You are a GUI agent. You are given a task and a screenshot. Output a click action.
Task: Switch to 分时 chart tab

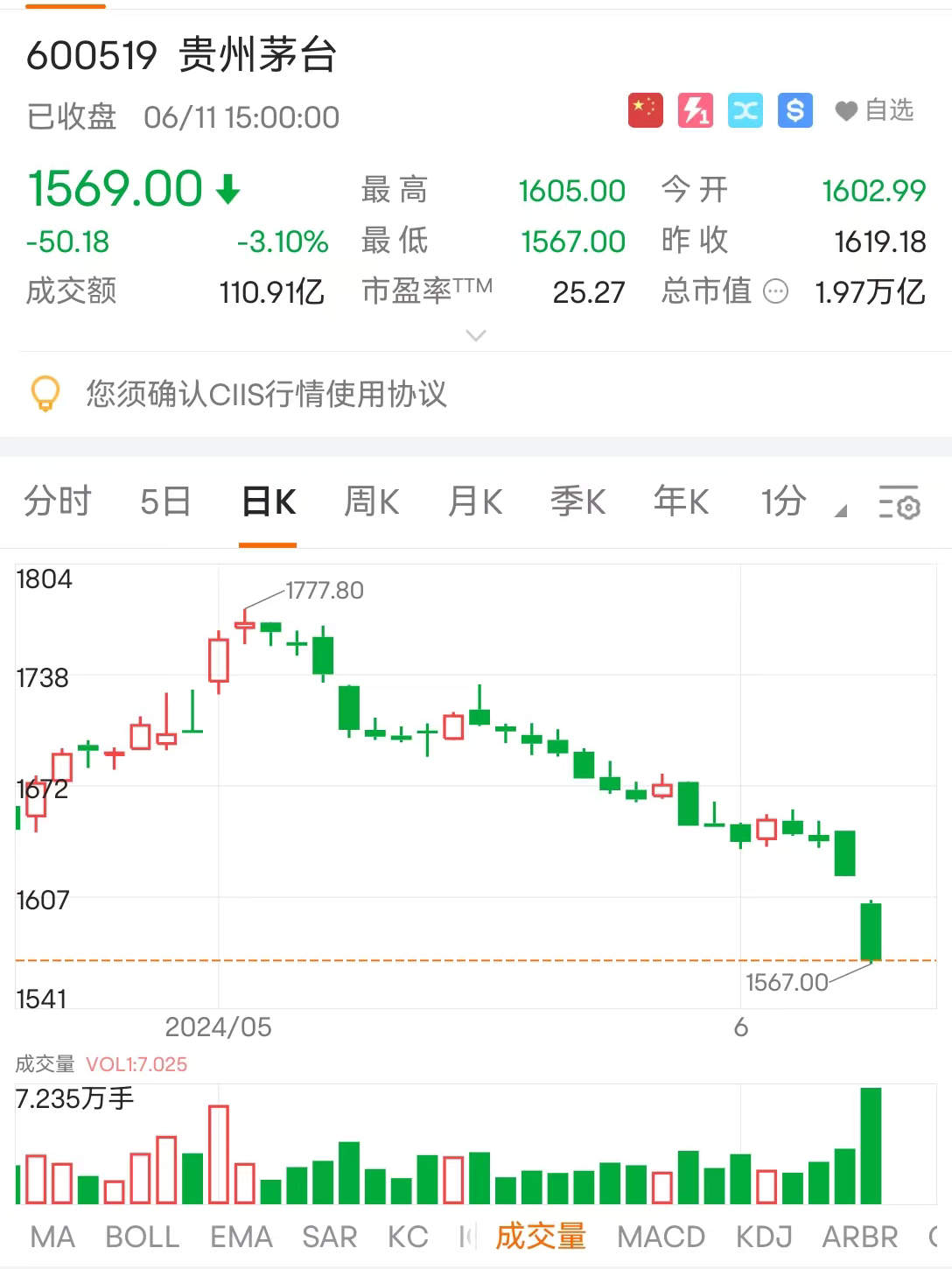58,501
